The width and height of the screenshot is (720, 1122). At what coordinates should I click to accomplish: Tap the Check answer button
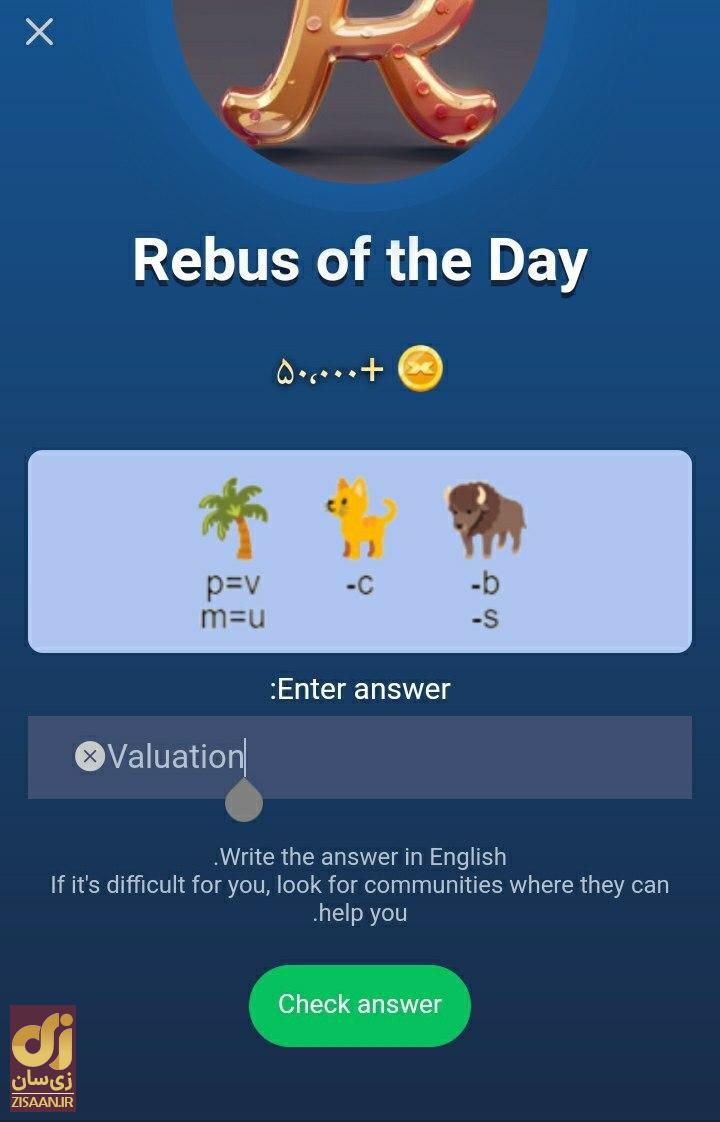(x=359, y=1005)
